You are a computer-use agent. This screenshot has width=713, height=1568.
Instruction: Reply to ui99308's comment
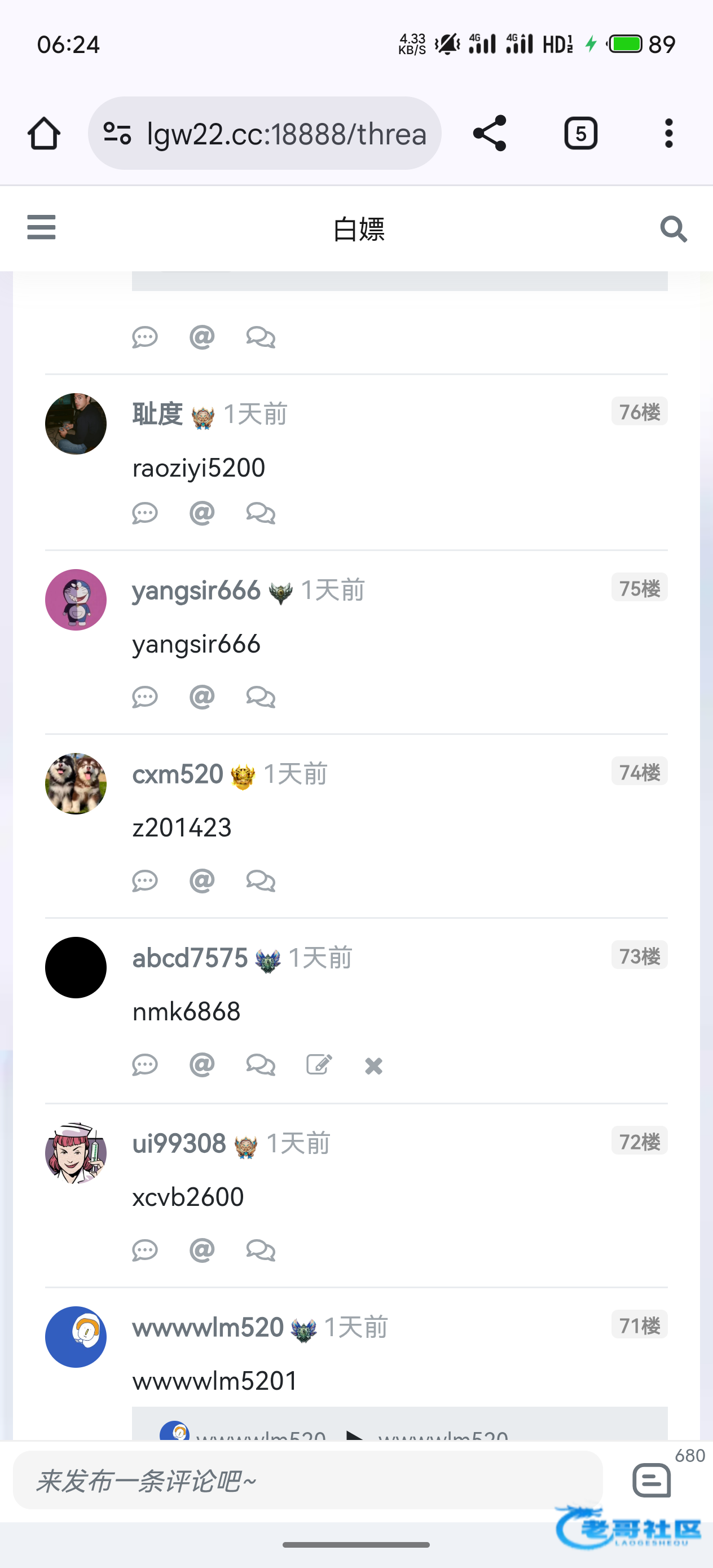tap(145, 1251)
